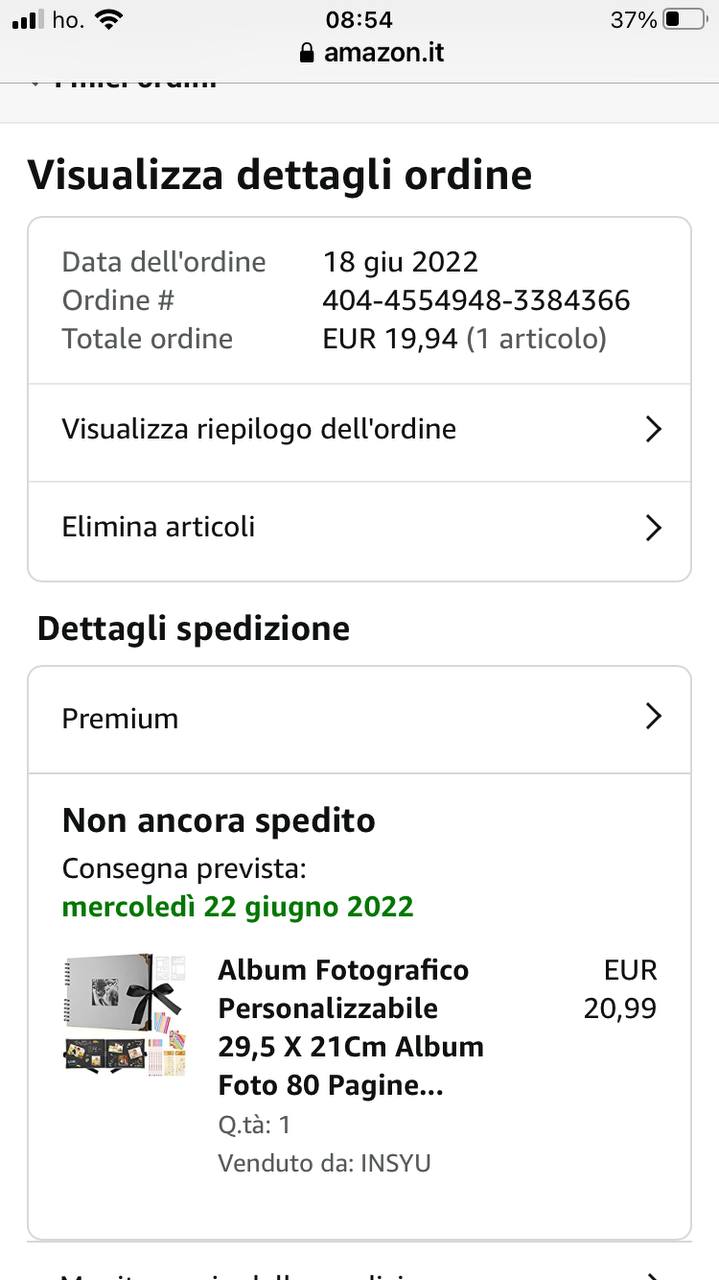Viewport: 719px width, 1280px height.
Task: Open the Premium shipping details row
Action: coord(359,718)
